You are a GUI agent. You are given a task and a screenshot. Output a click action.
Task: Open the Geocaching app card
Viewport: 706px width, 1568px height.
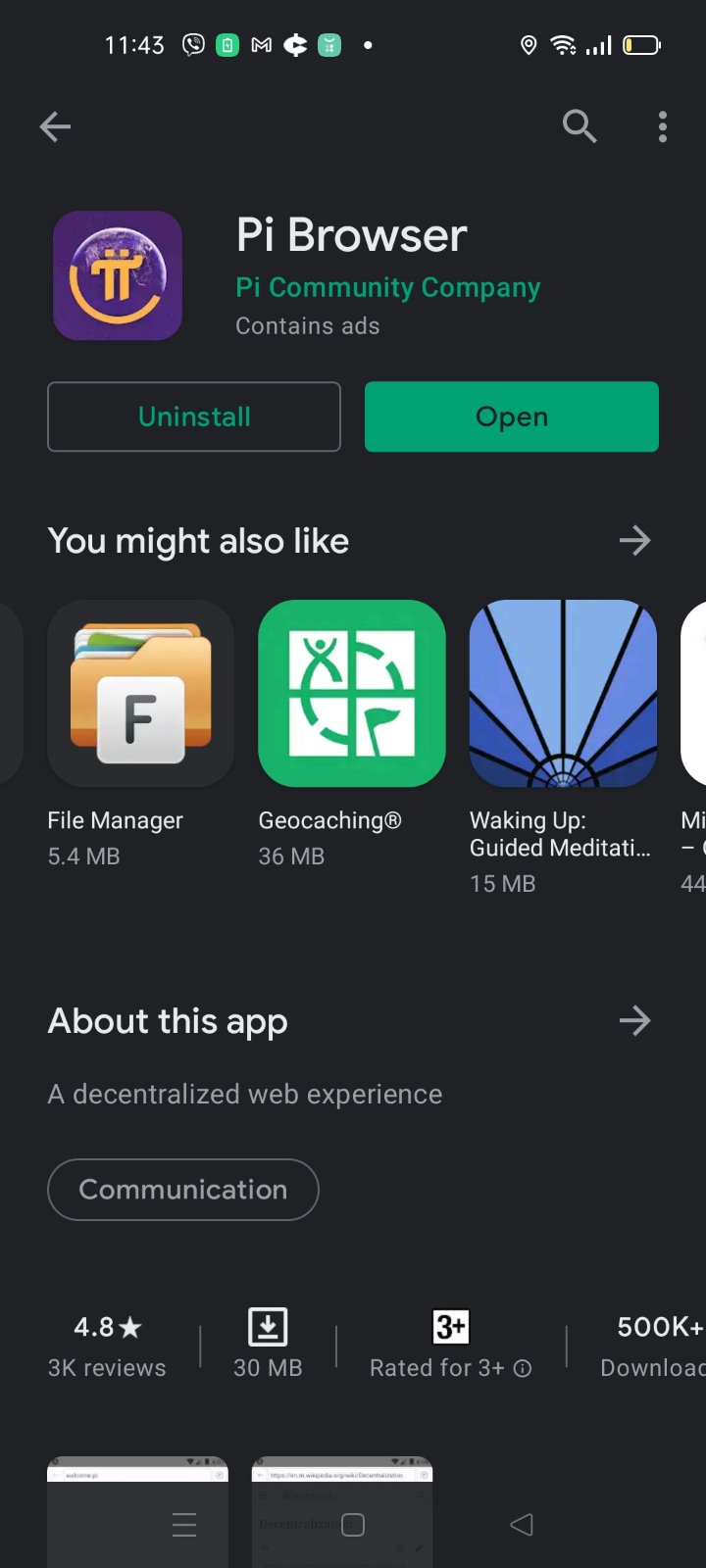point(351,734)
